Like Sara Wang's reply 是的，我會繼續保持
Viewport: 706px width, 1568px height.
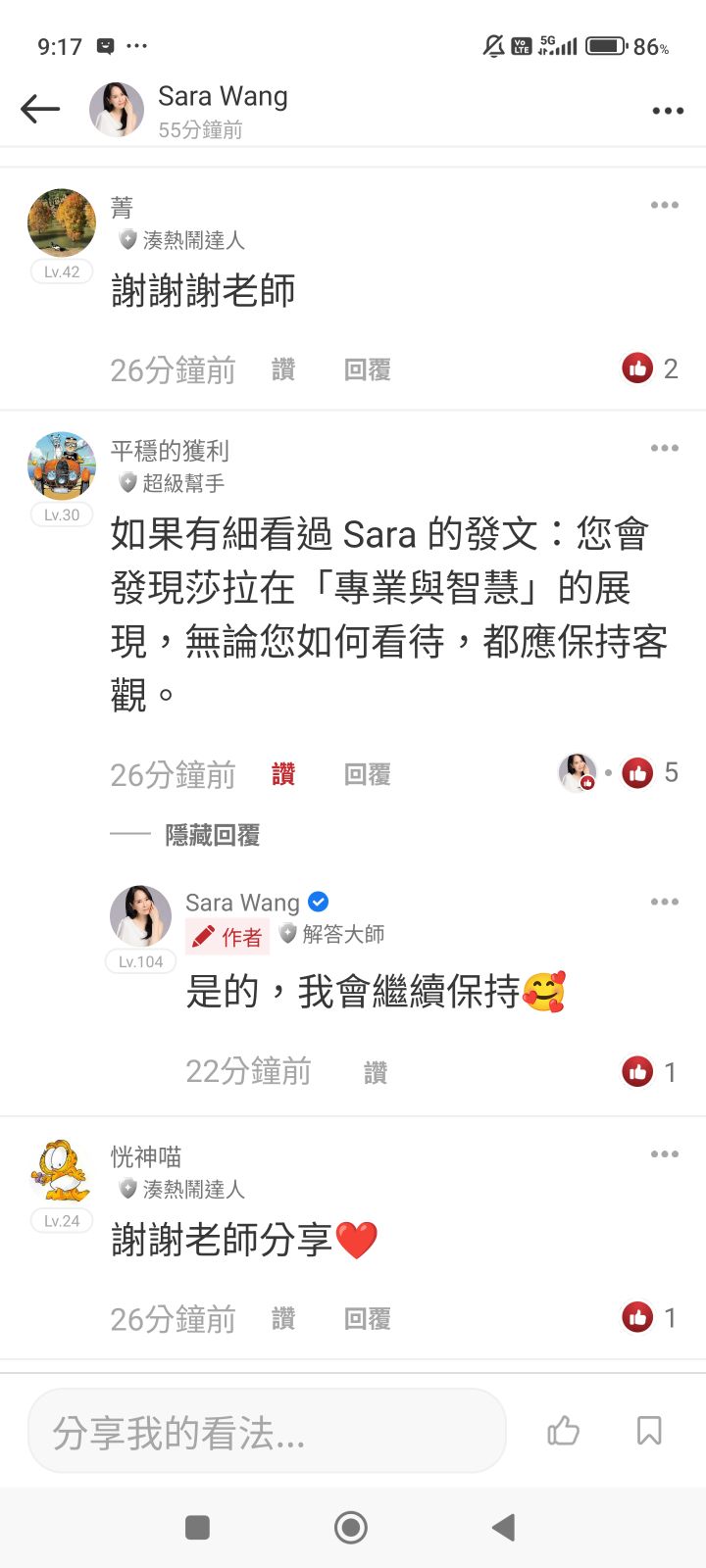pos(376,1072)
